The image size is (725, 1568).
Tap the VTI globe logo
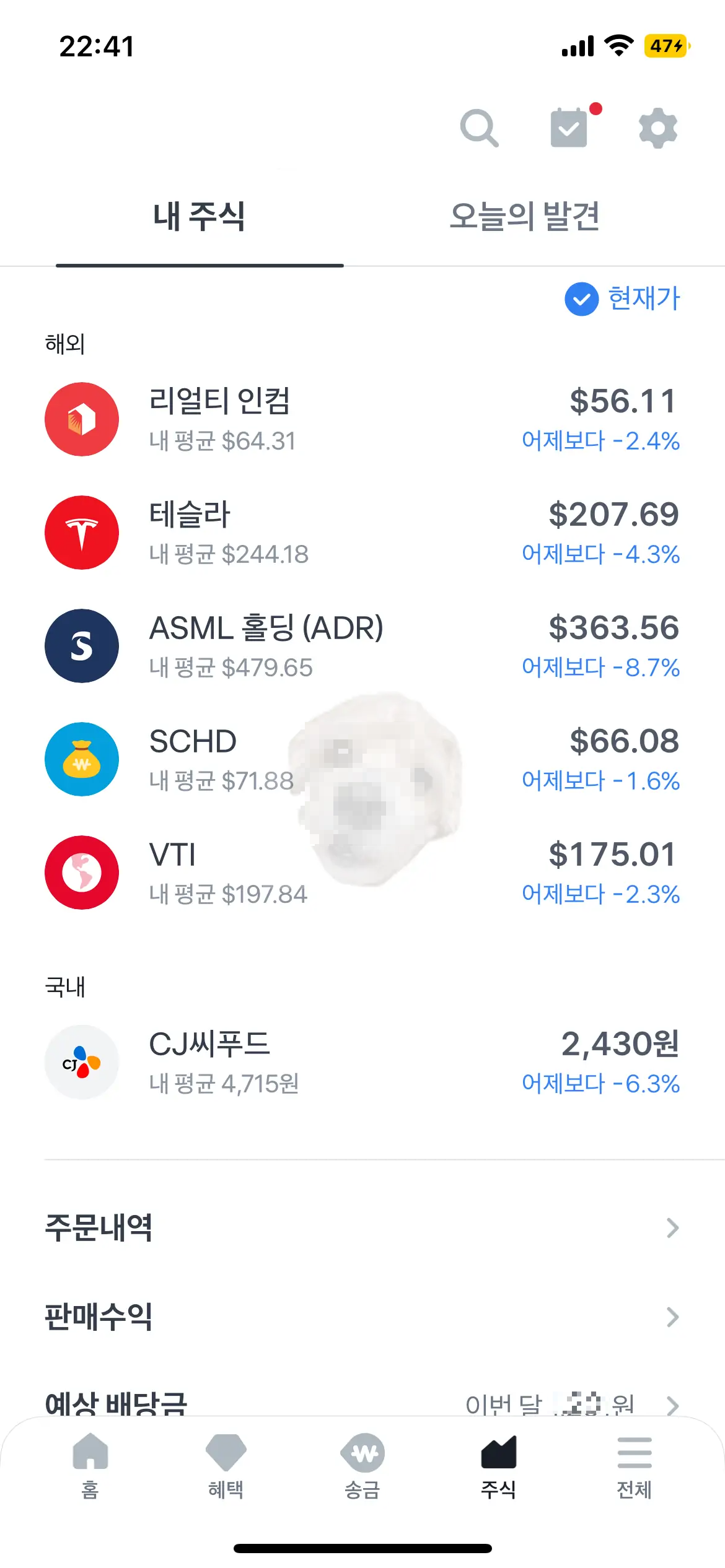click(x=81, y=872)
